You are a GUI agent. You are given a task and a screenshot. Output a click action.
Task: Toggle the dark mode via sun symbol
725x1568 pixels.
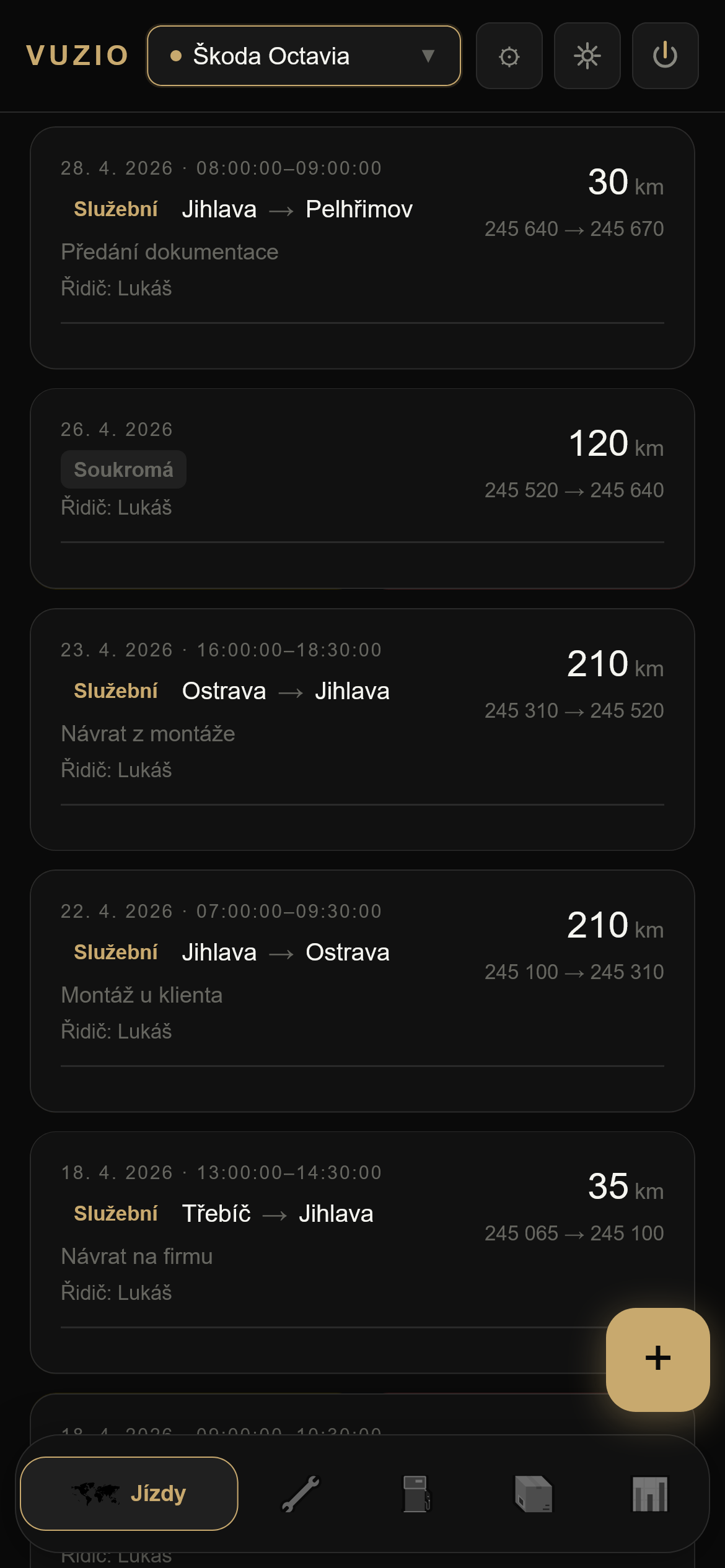tap(587, 56)
